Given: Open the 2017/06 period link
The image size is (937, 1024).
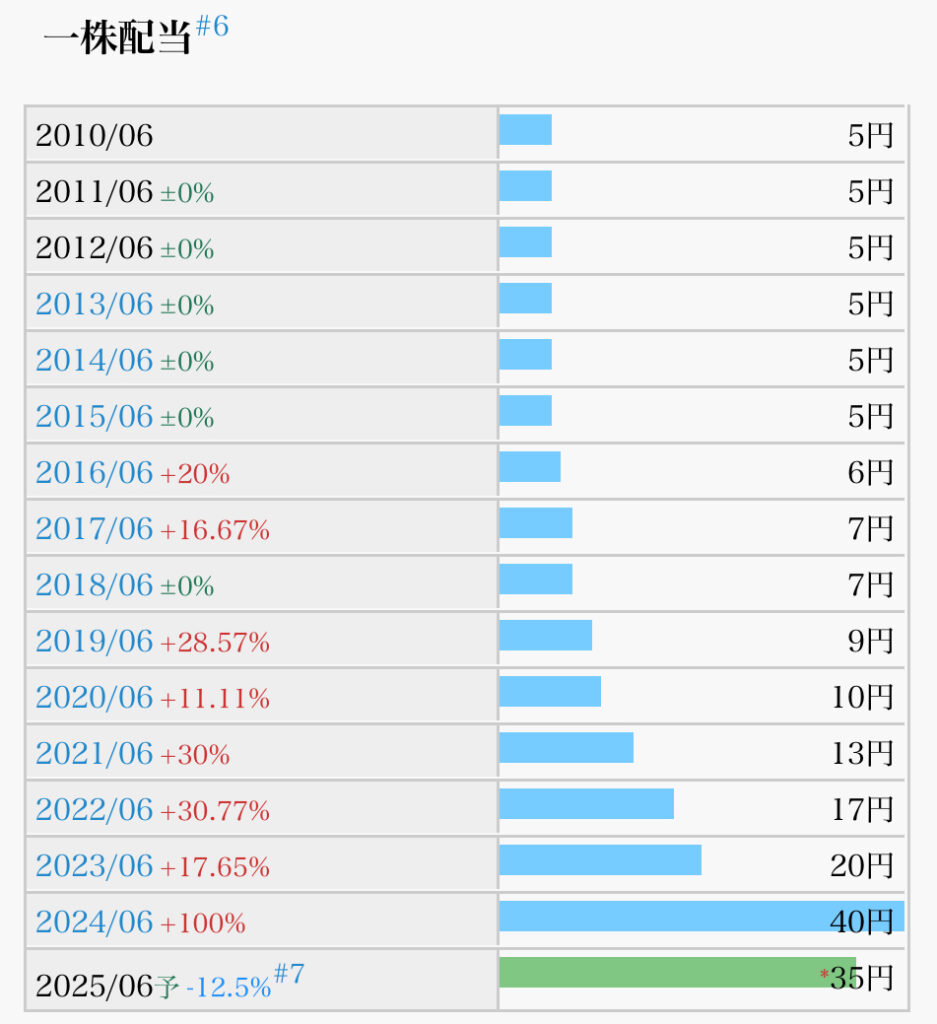Looking at the screenshot, I should coord(94,529).
